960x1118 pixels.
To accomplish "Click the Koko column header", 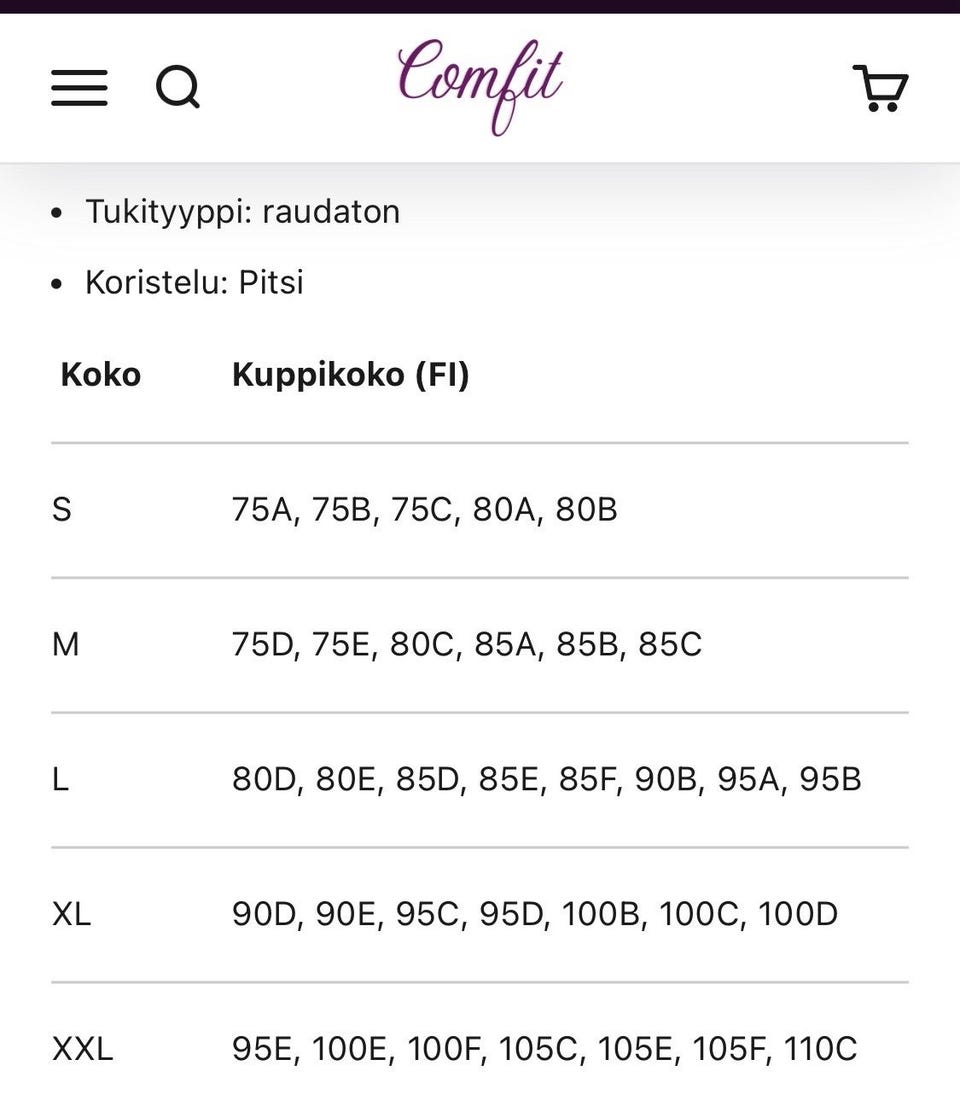I will click(99, 375).
